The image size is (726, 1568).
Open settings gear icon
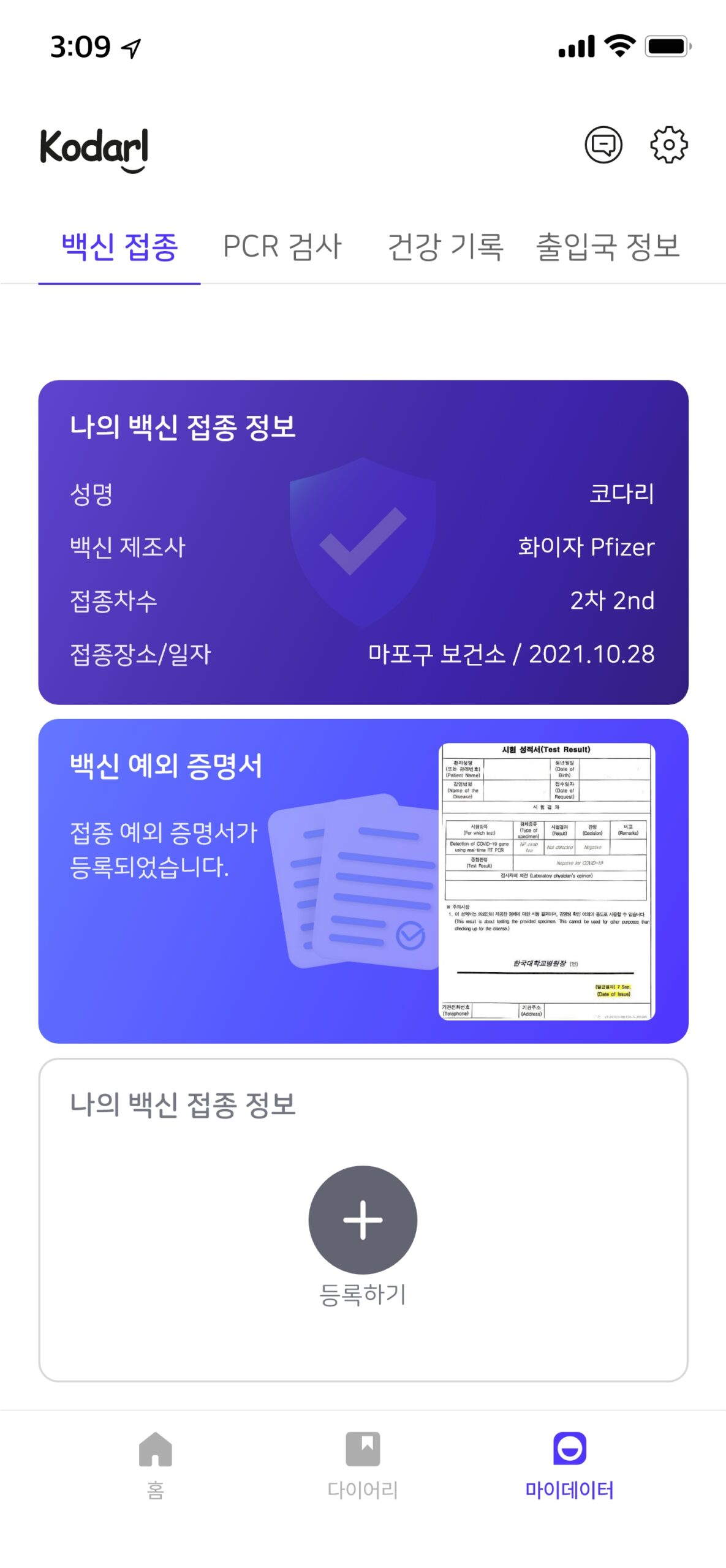[668, 145]
